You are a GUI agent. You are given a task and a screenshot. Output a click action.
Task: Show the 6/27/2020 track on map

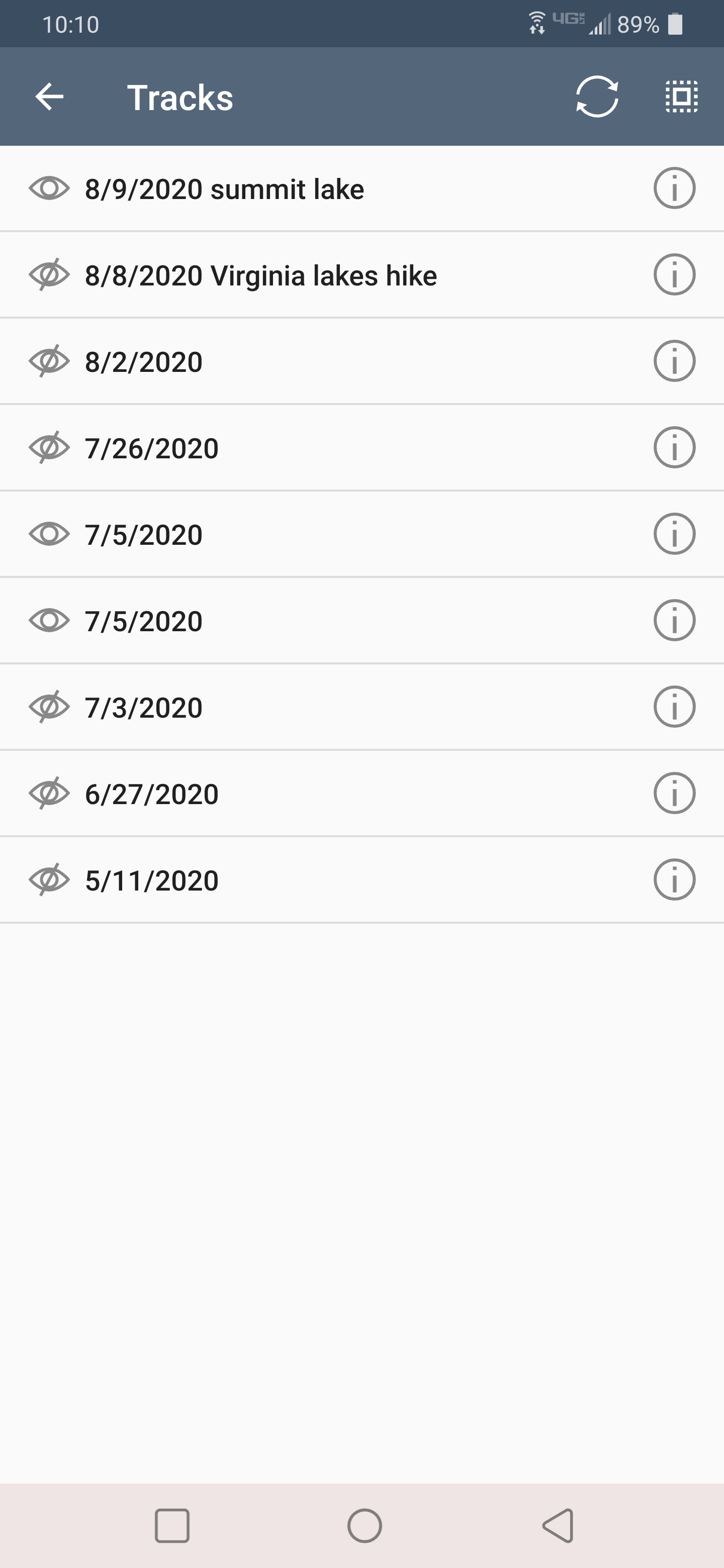coord(49,793)
